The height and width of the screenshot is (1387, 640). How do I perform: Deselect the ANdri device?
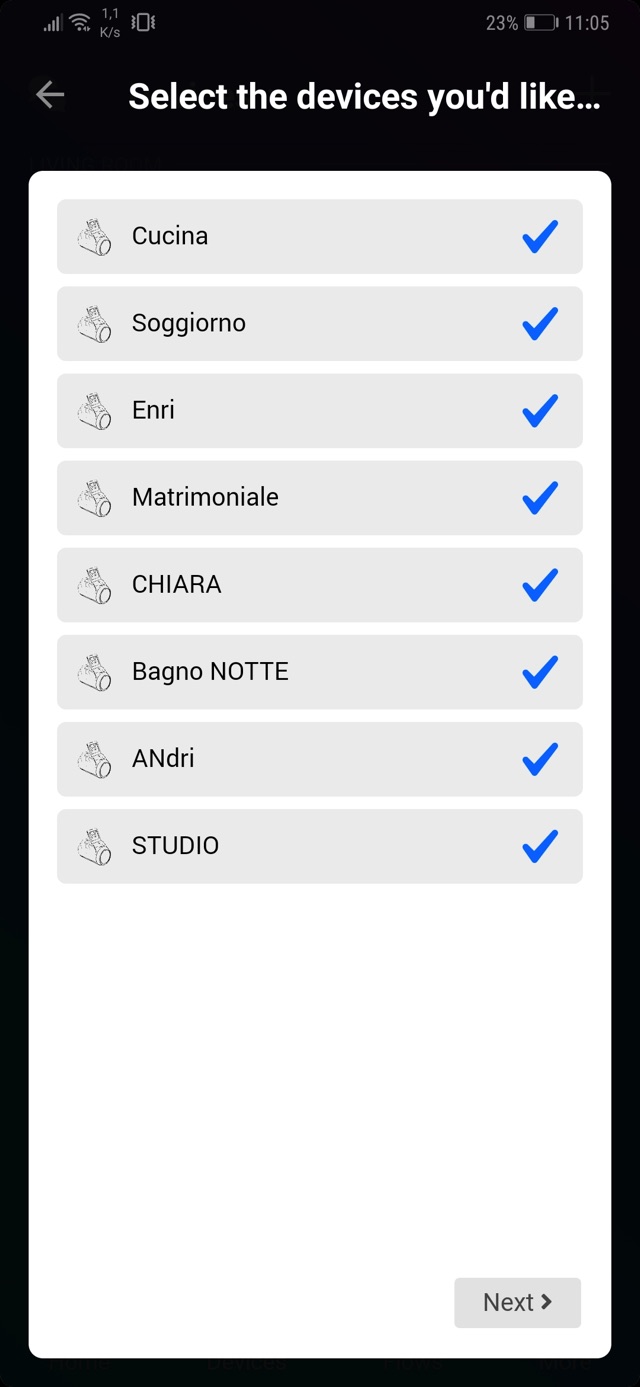(539, 759)
